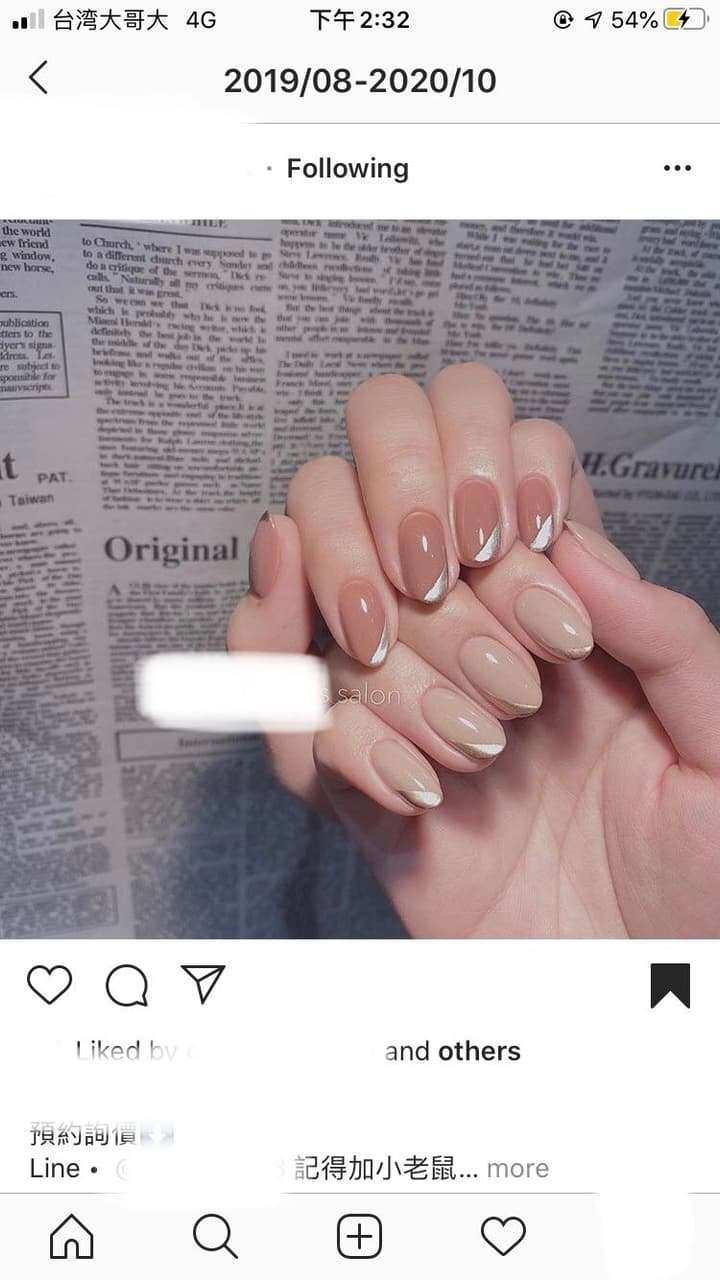Switch to the Home tab

point(72,1237)
